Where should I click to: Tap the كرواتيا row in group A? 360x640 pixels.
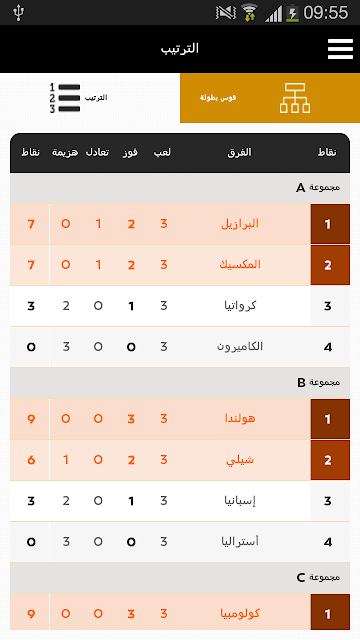pyautogui.click(x=180, y=306)
